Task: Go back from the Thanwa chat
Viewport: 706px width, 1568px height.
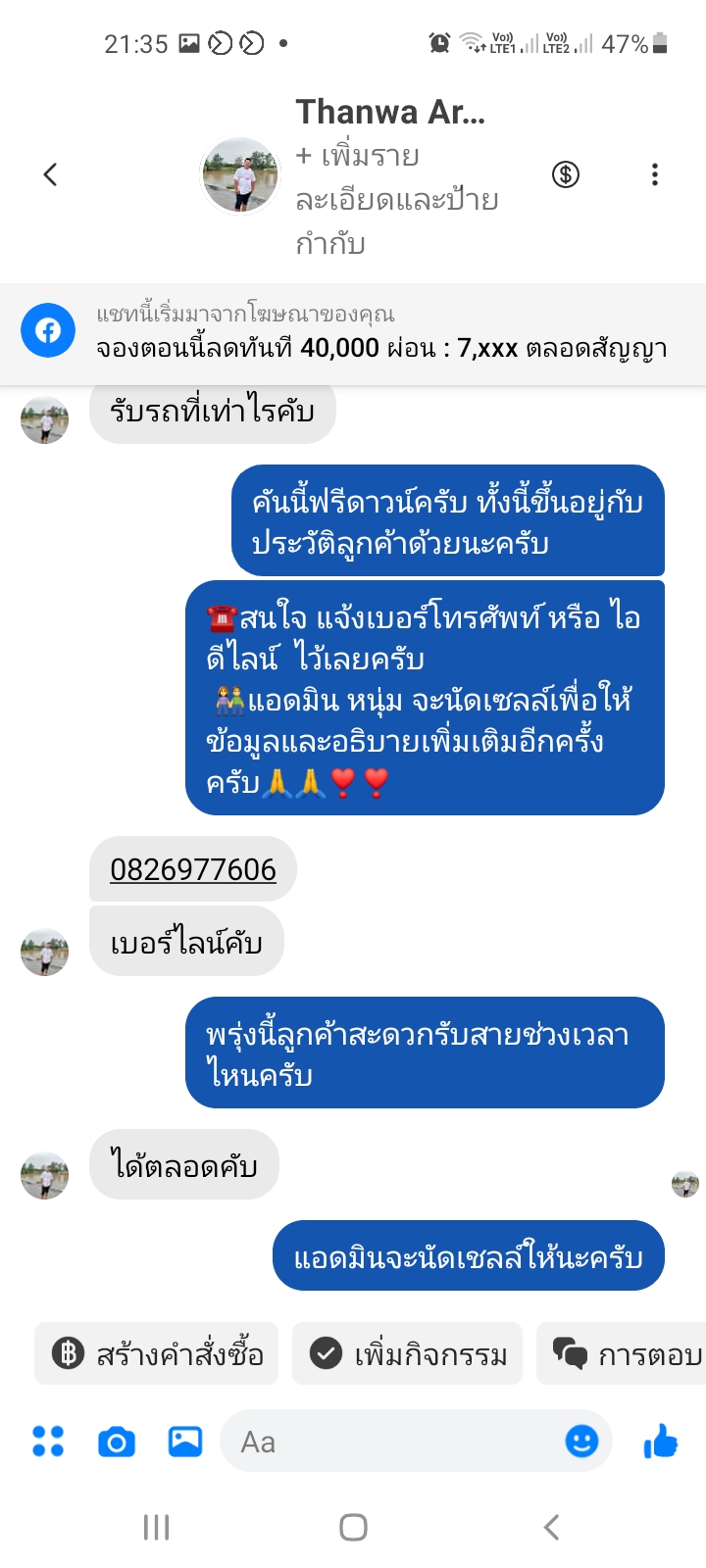Action: [50, 175]
